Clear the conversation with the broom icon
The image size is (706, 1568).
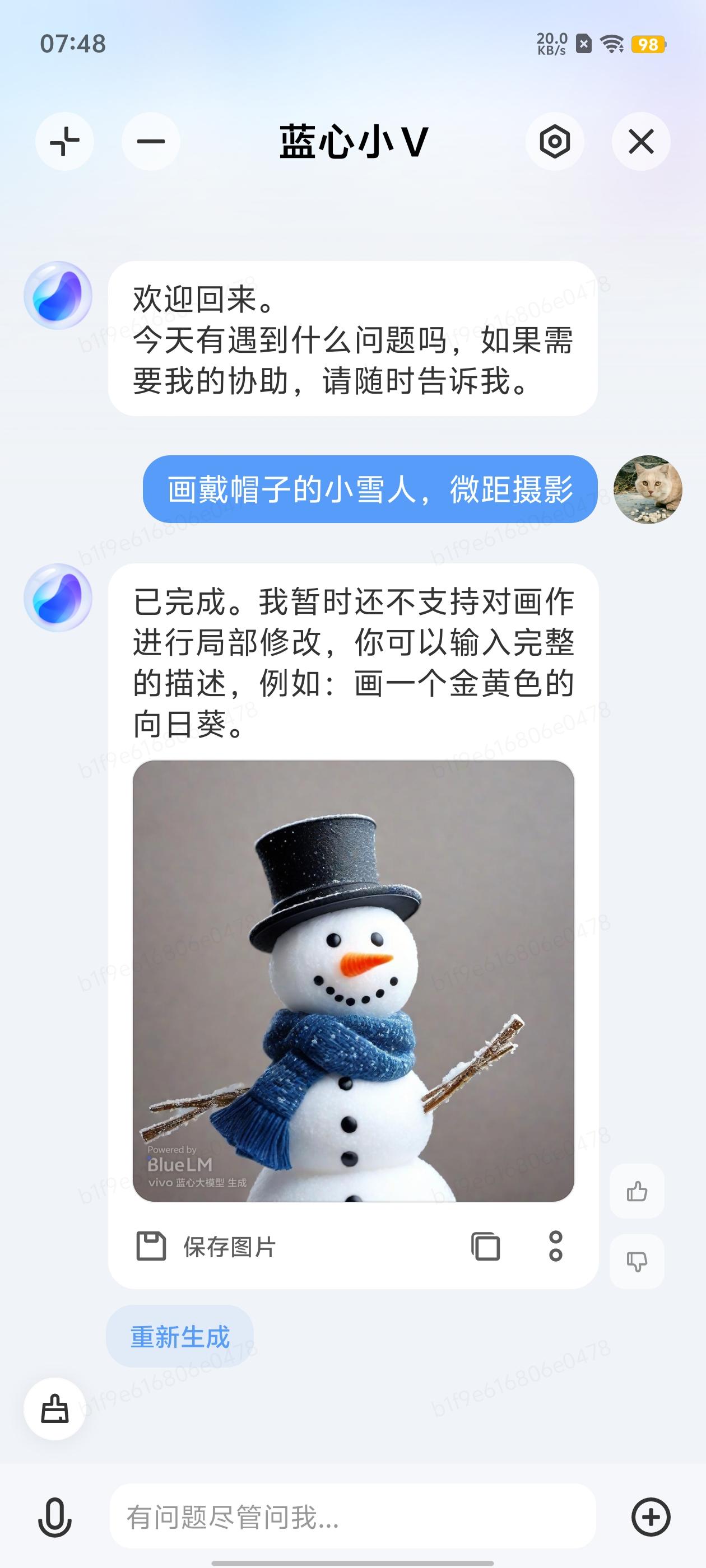55,1408
